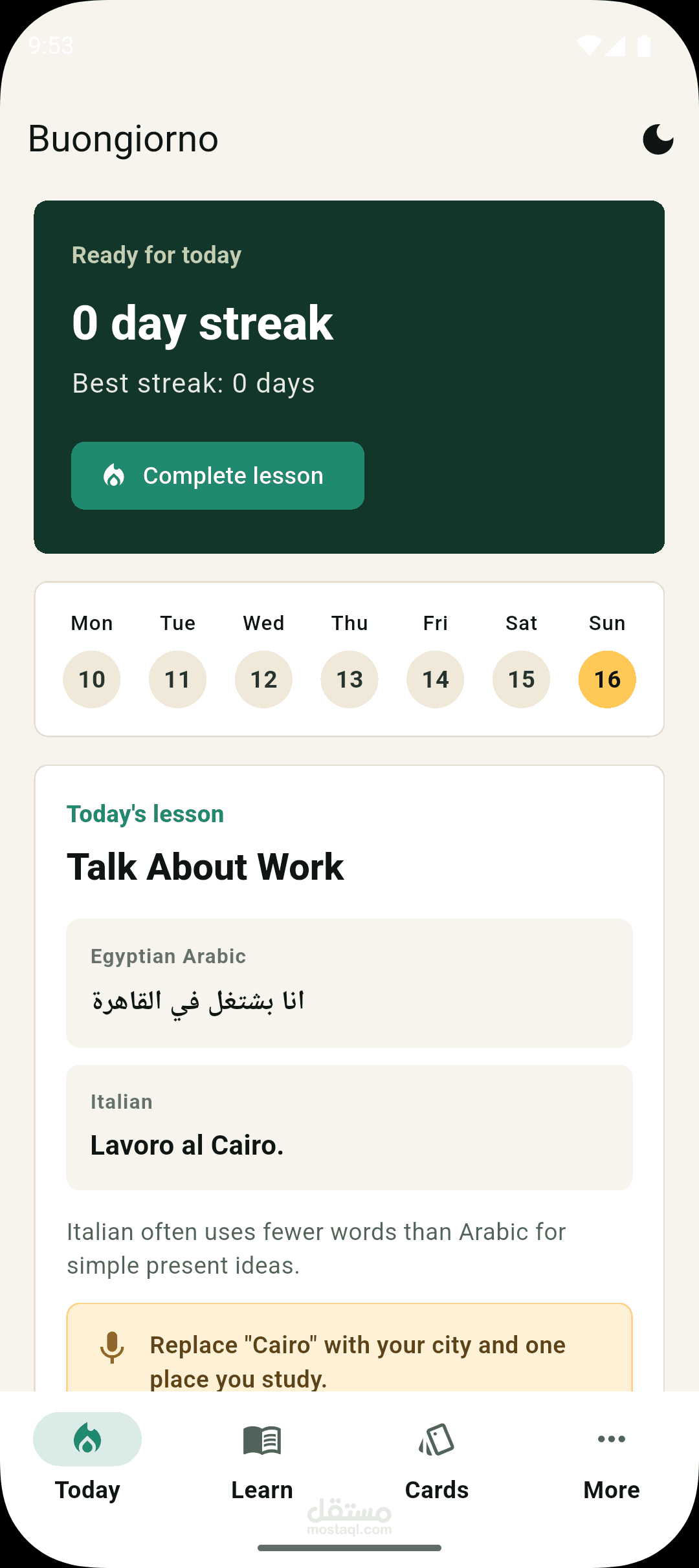
Task: Tap the microphone in the Cairo prompt
Action: tap(112, 1347)
